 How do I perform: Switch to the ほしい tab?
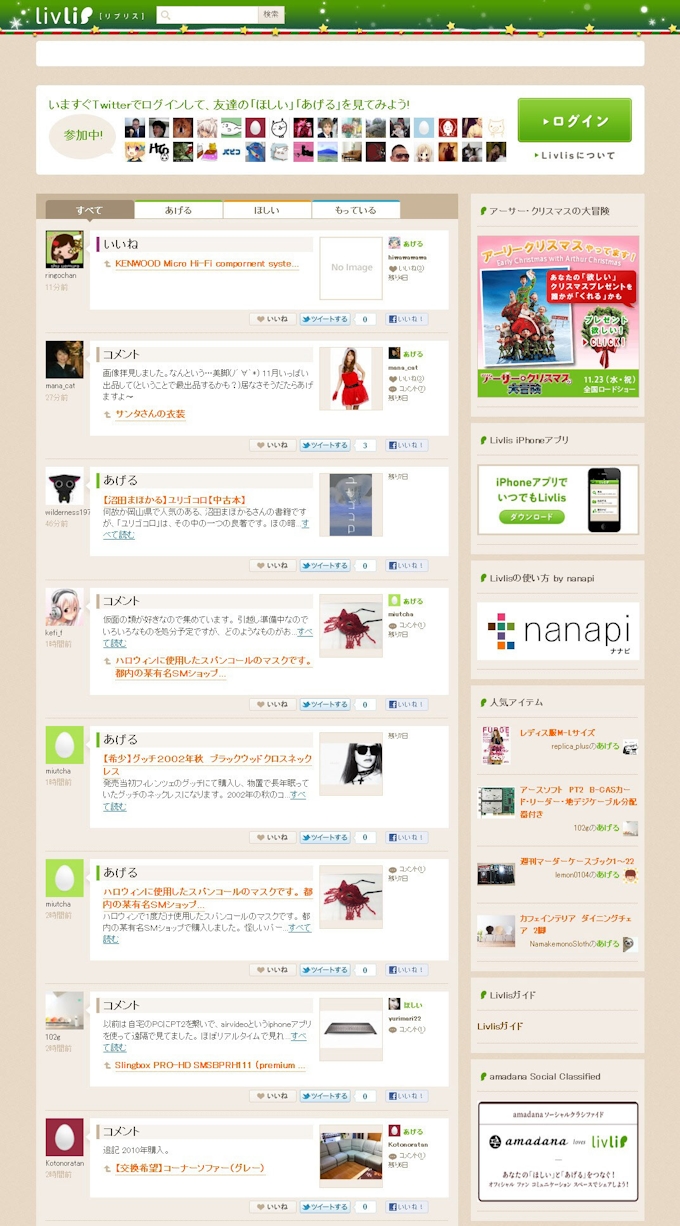(x=266, y=210)
